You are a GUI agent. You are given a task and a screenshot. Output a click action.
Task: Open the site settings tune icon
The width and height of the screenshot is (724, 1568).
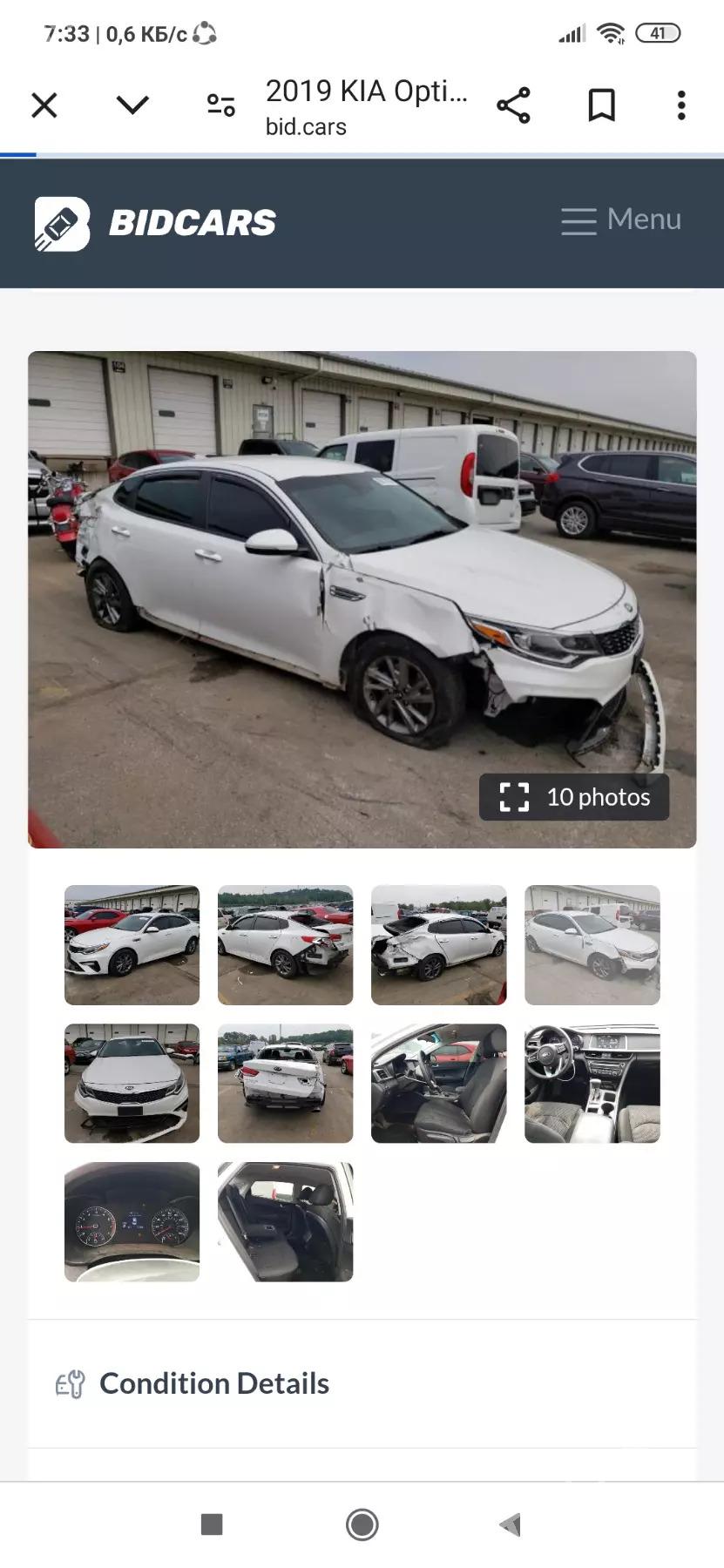click(220, 105)
